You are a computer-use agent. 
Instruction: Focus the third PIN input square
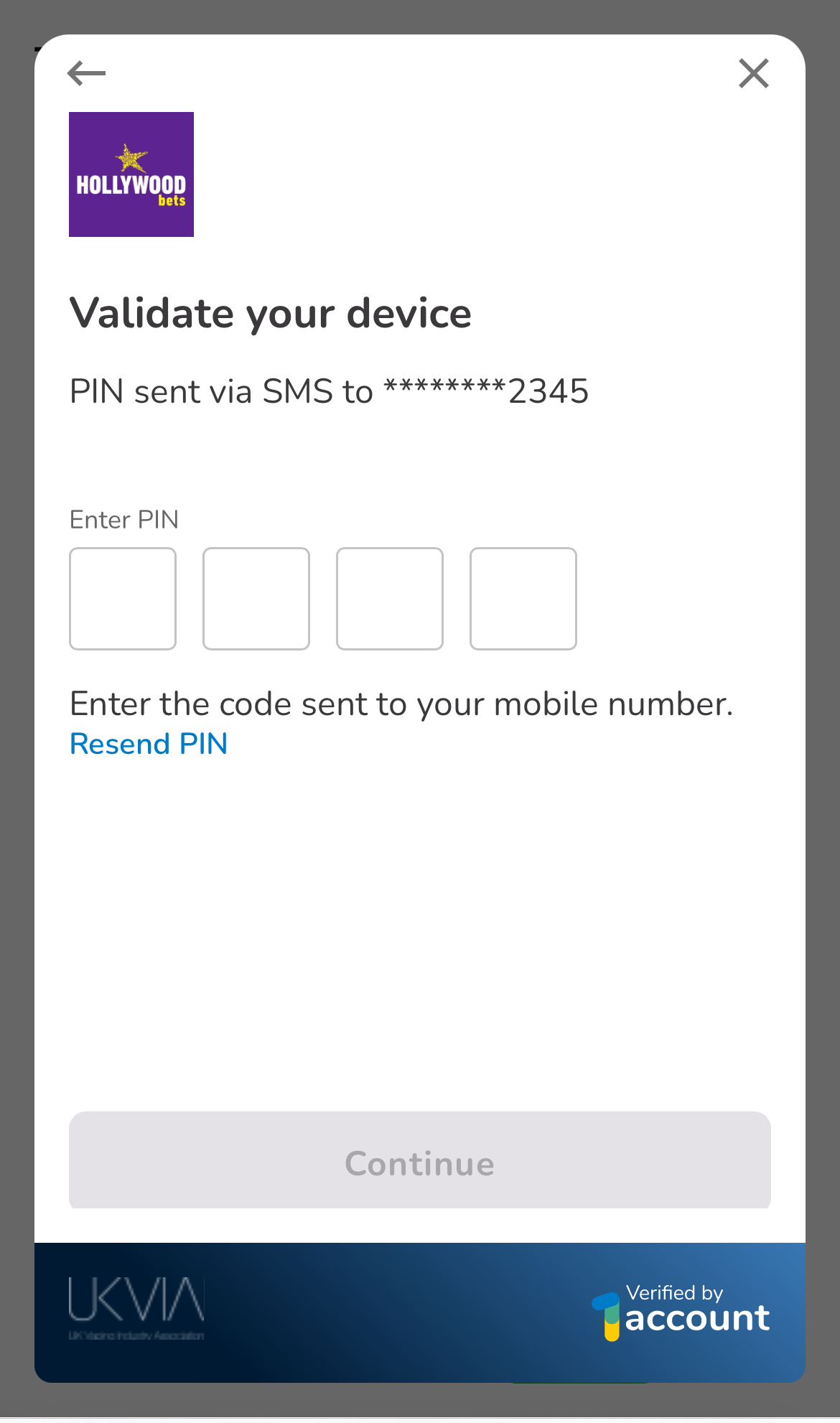pyautogui.click(x=390, y=598)
